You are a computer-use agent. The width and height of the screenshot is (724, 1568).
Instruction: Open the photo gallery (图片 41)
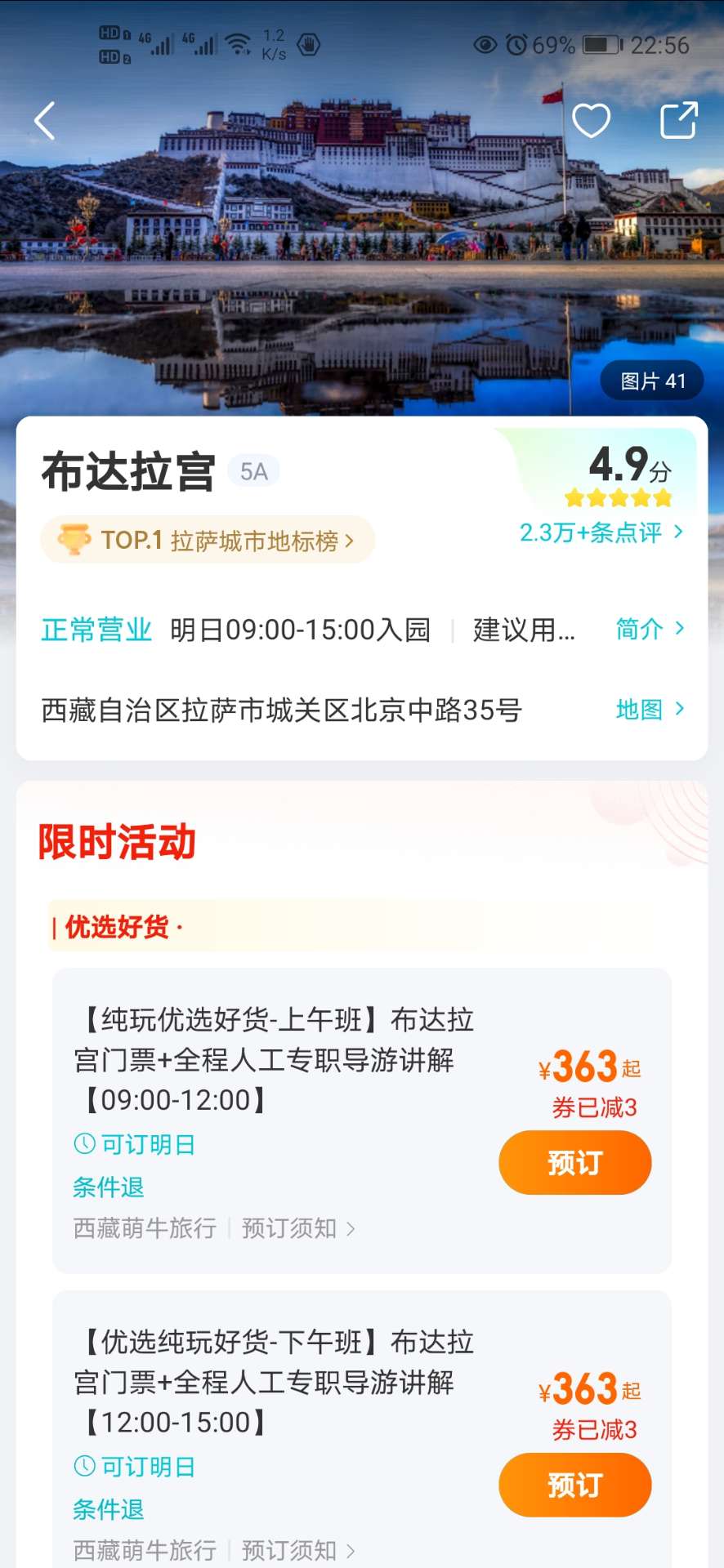(x=652, y=381)
